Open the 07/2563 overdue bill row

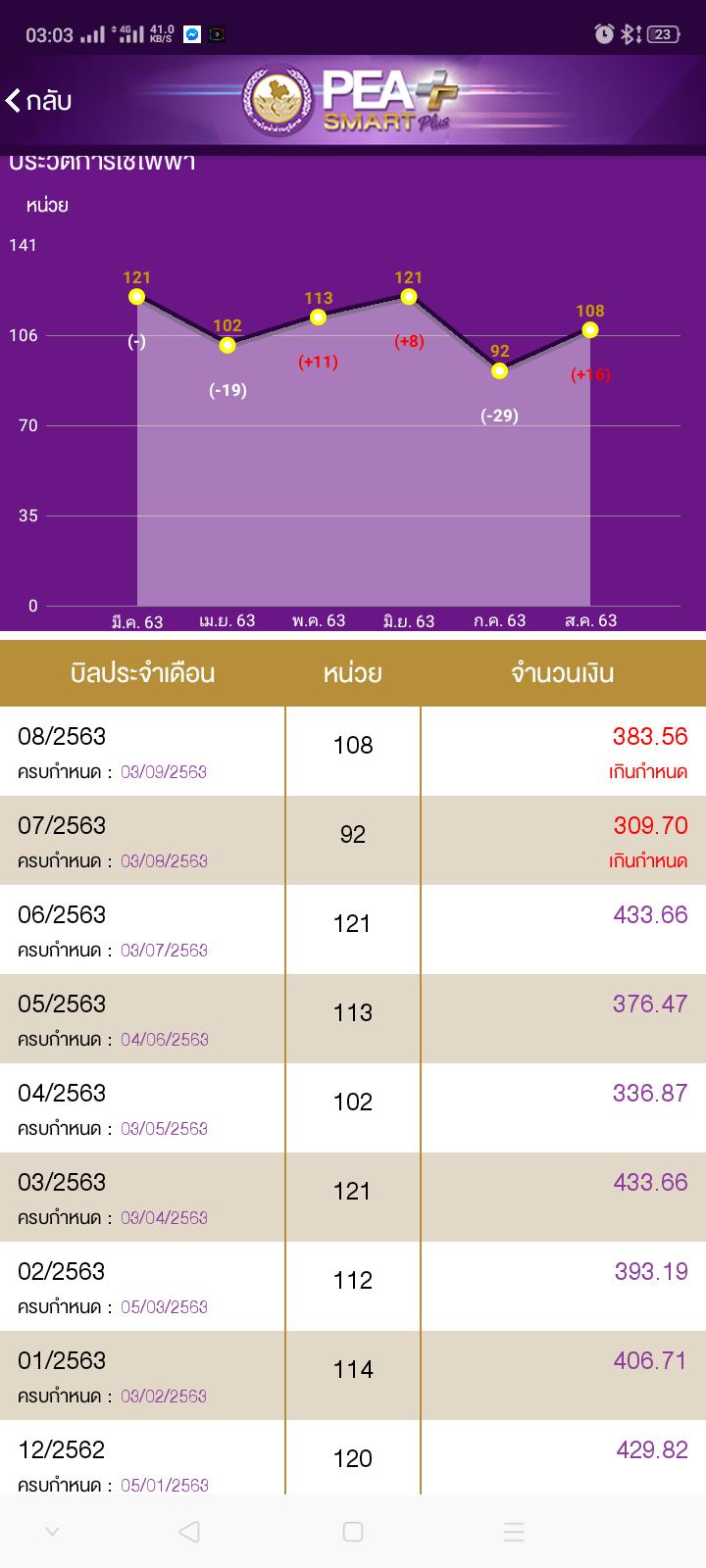click(353, 840)
